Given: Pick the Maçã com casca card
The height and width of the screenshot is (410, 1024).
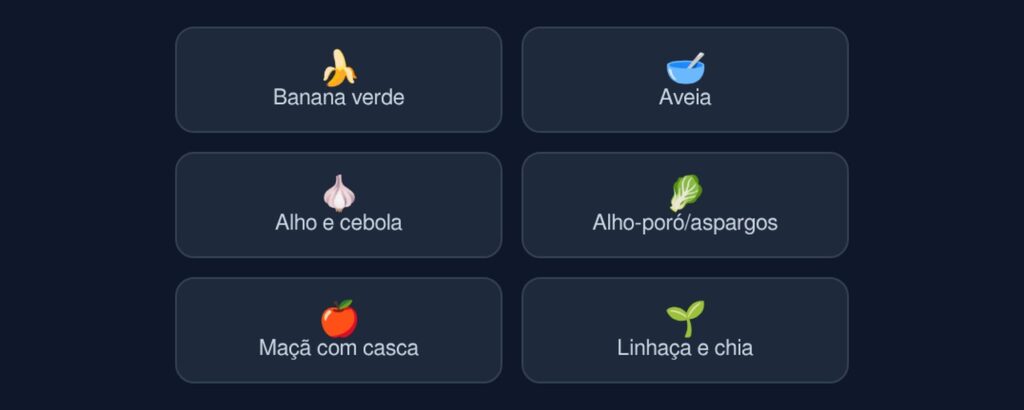Looking at the screenshot, I should (338, 330).
